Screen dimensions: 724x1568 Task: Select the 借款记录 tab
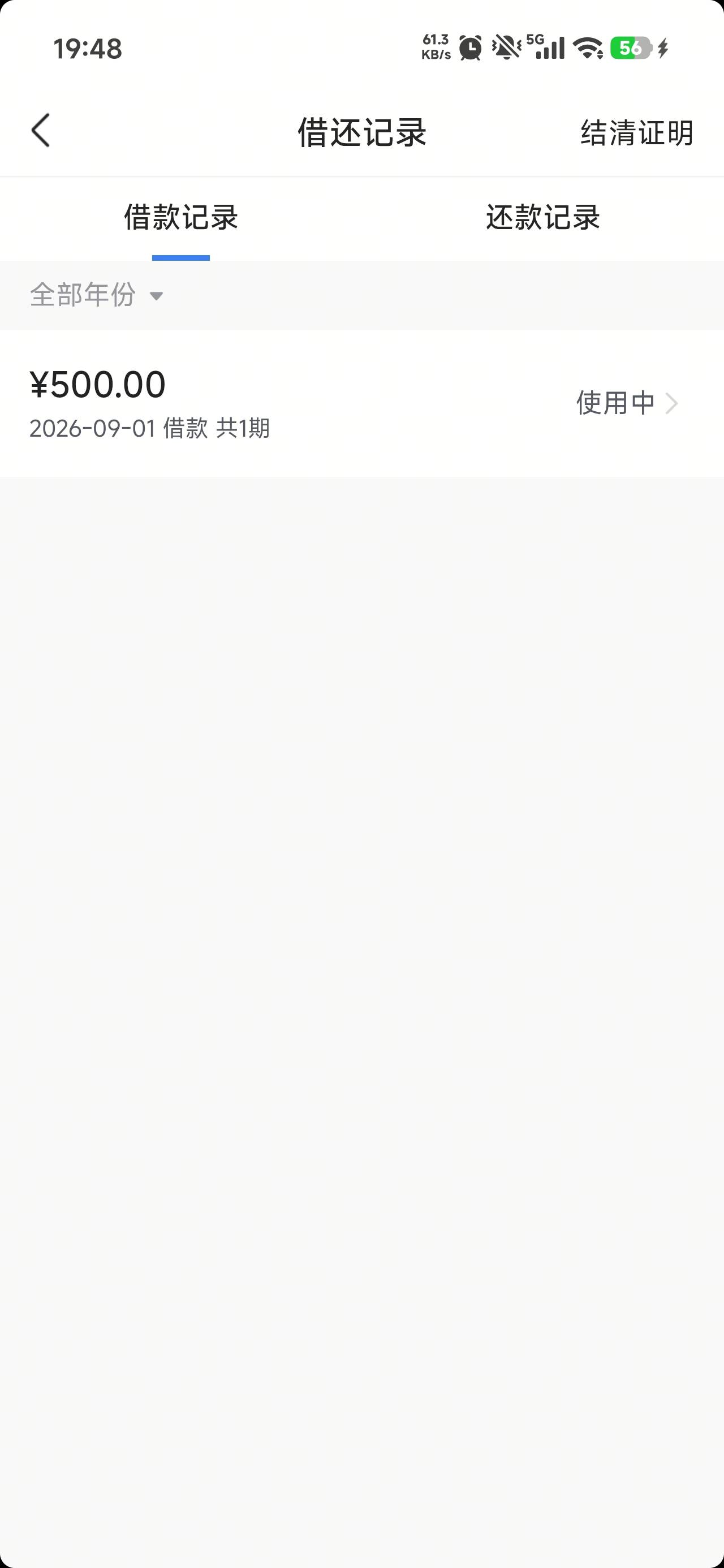pyautogui.click(x=181, y=217)
